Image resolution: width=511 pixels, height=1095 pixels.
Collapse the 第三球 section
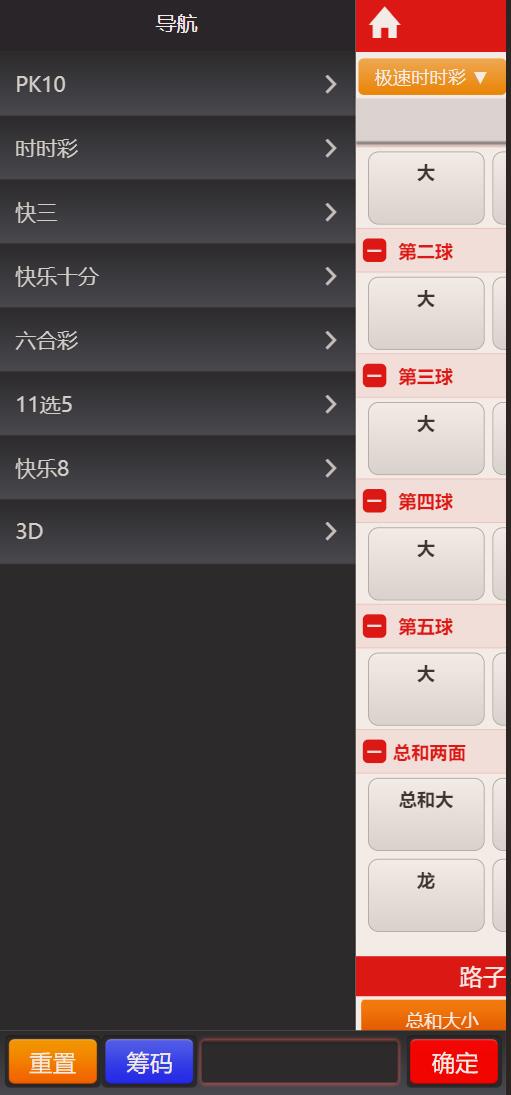coord(374,376)
